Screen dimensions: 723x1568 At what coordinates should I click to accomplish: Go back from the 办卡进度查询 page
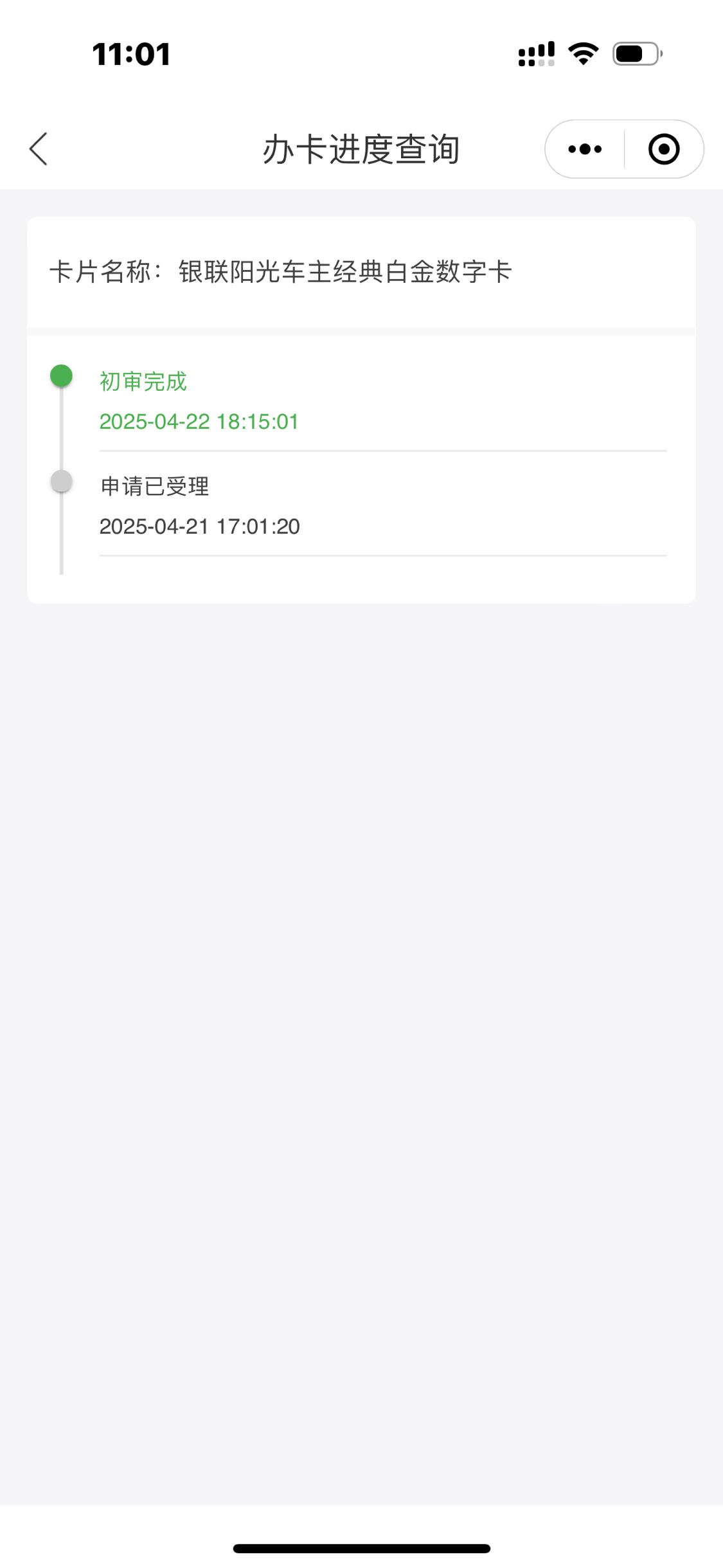click(39, 149)
